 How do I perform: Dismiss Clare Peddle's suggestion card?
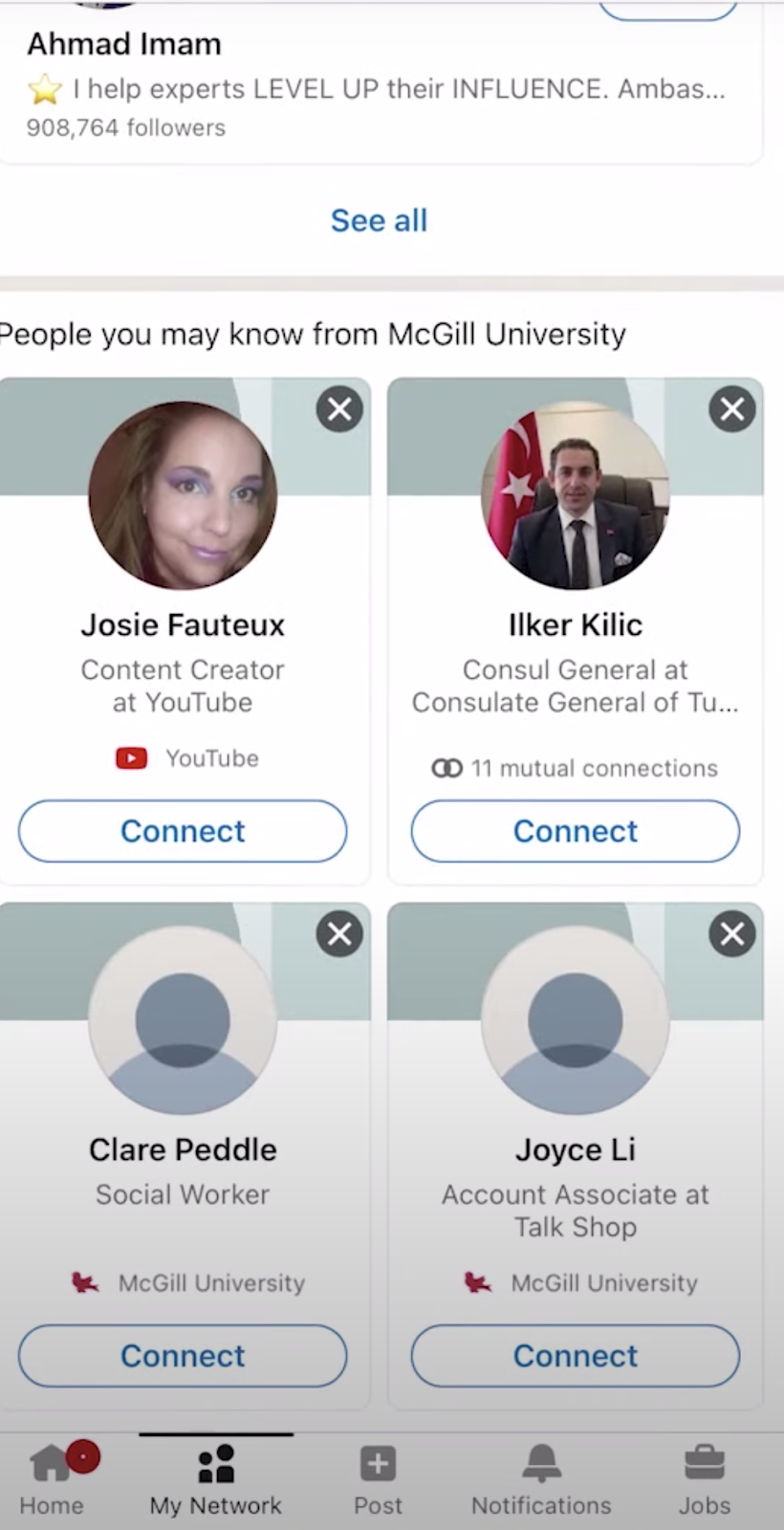339,933
